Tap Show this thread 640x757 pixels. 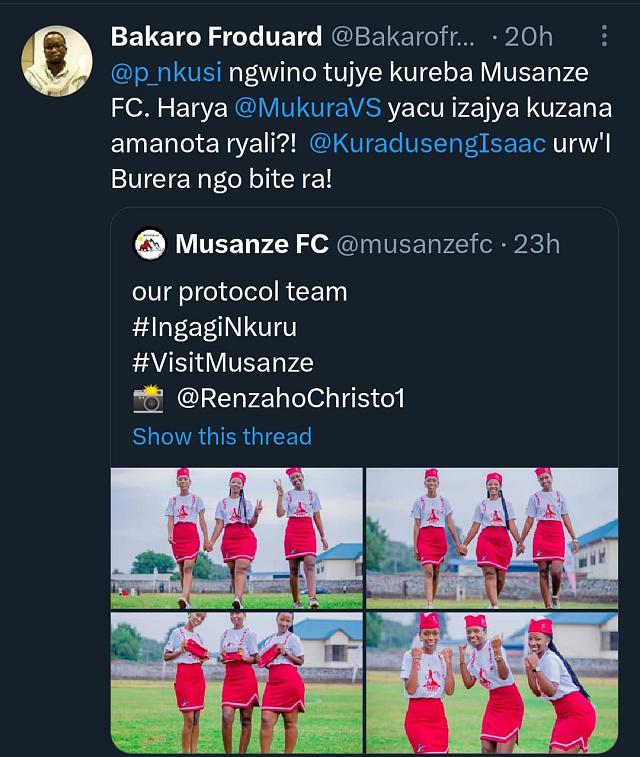tap(222, 436)
